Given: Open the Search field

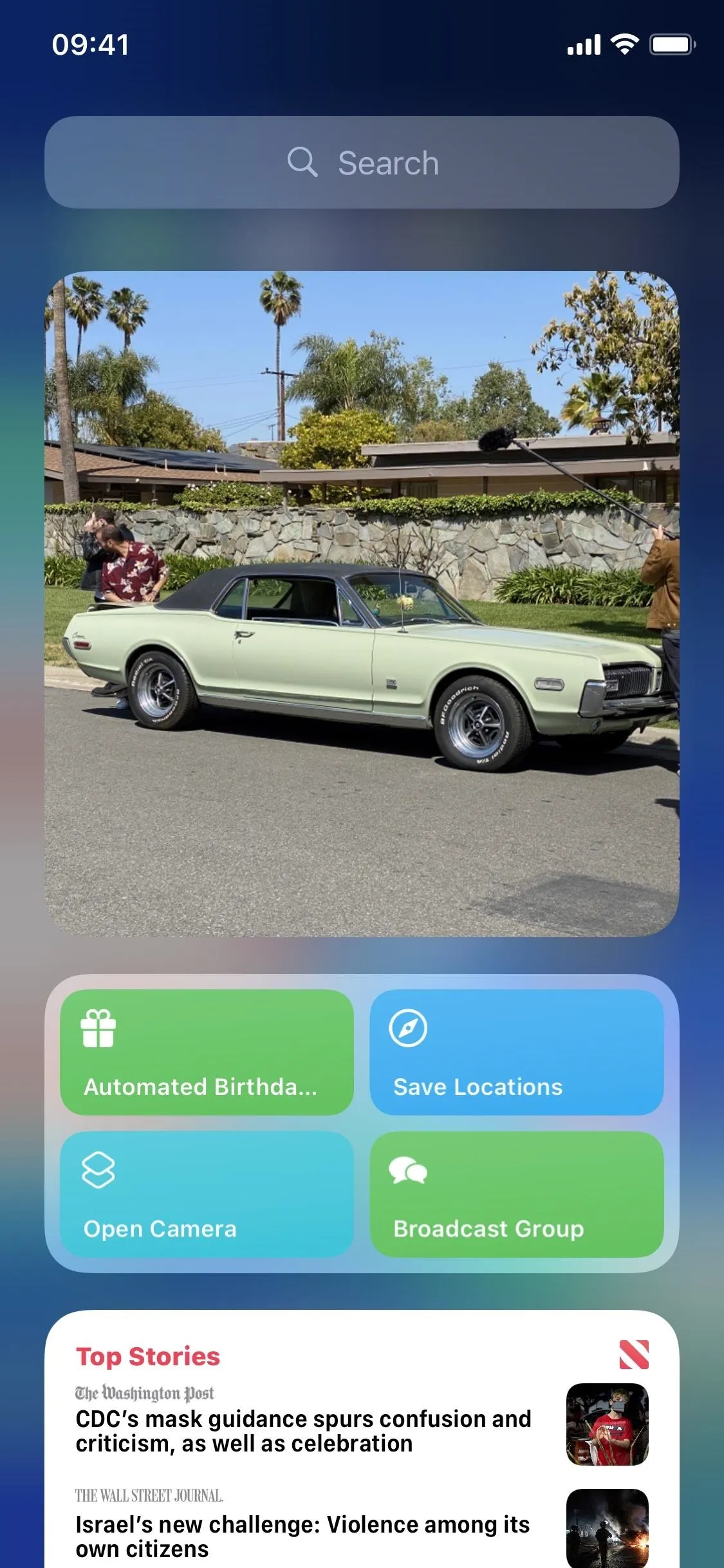Looking at the screenshot, I should pyautogui.click(x=362, y=162).
